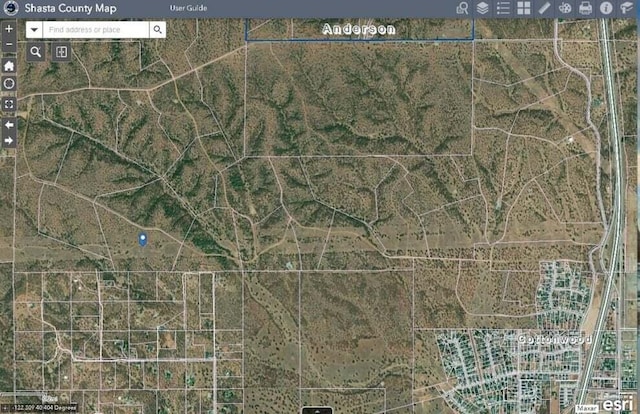Select the measurement ruler tool

pos(544,8)
